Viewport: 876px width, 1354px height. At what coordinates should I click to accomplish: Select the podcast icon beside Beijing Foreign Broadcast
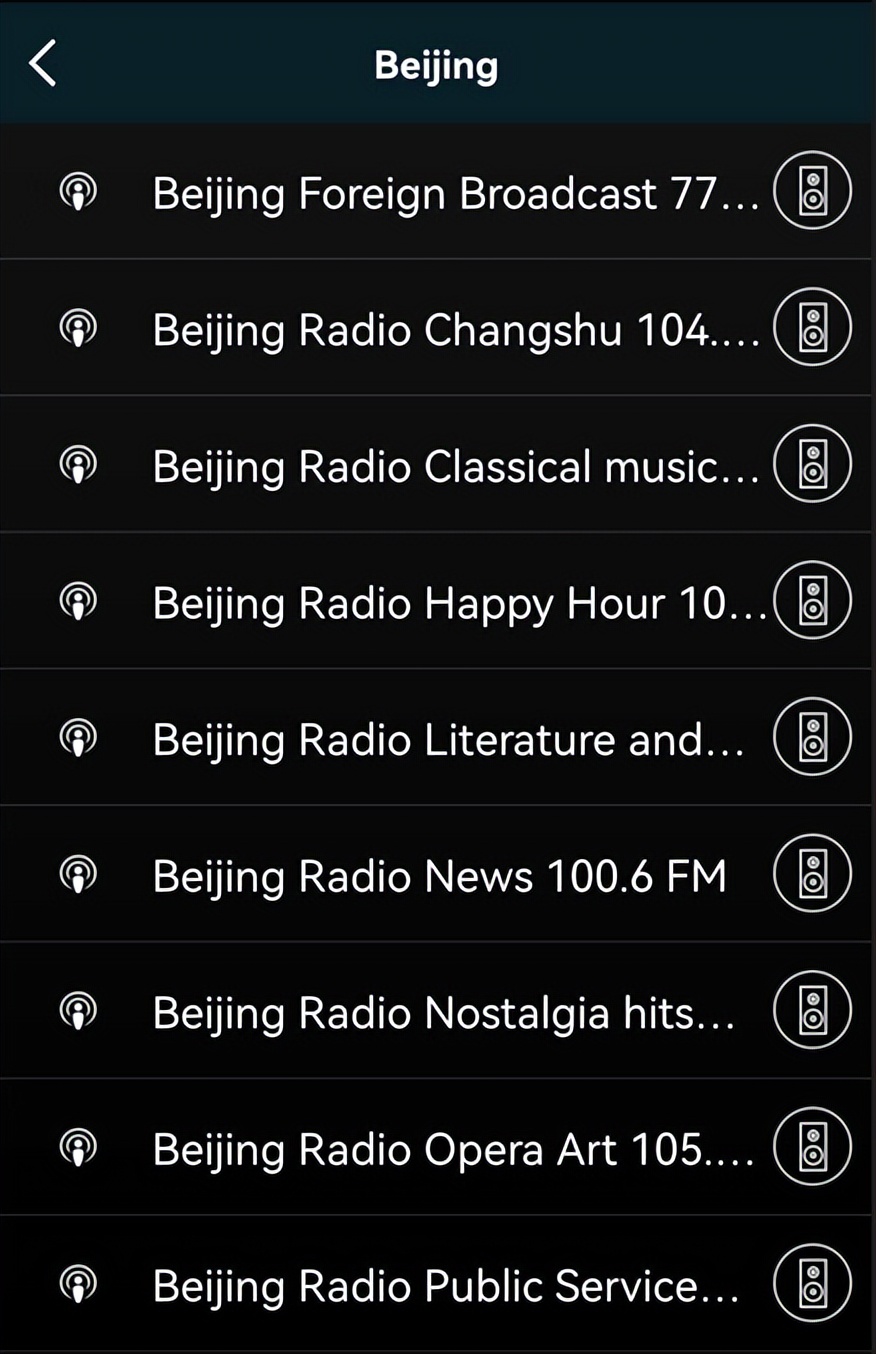[x=80, y=190]
